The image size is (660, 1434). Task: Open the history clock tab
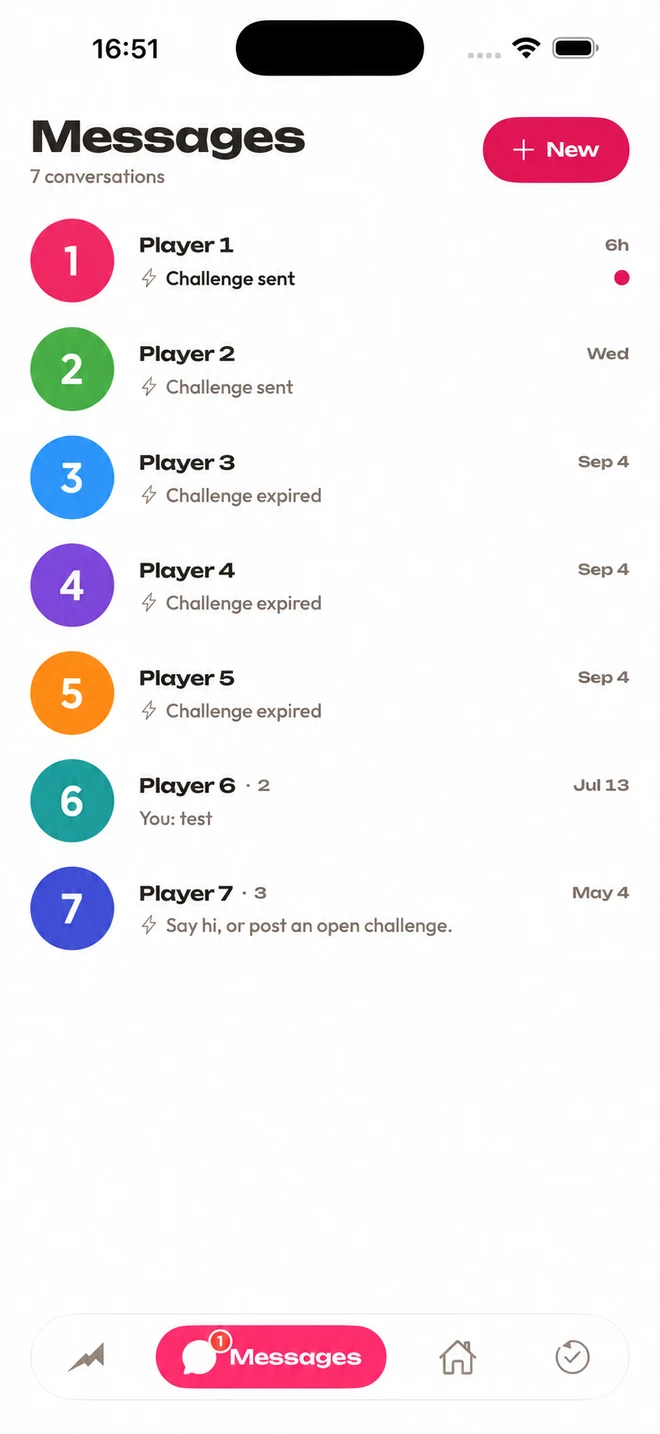(x=572, y=1357)
